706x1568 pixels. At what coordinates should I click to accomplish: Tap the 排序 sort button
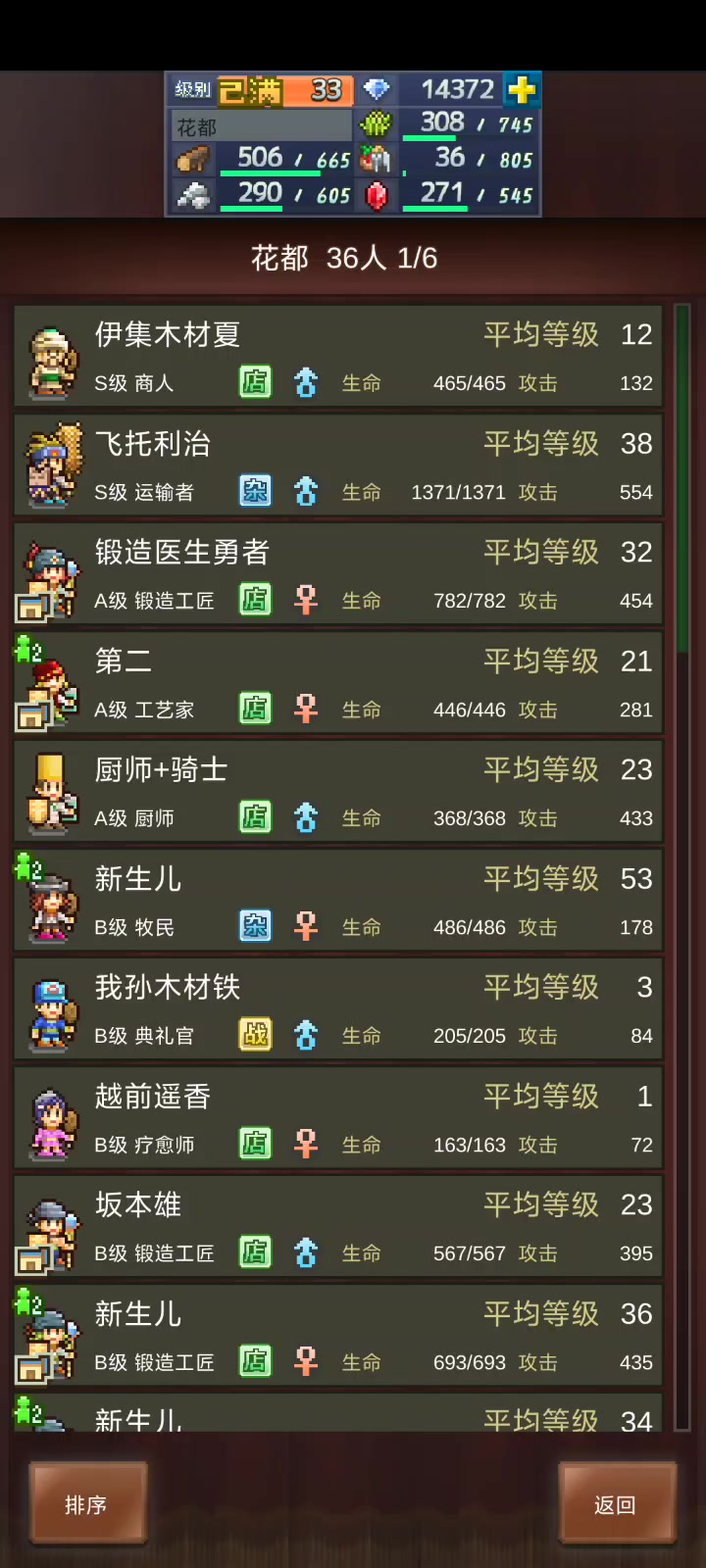(x=88, y=1504)
